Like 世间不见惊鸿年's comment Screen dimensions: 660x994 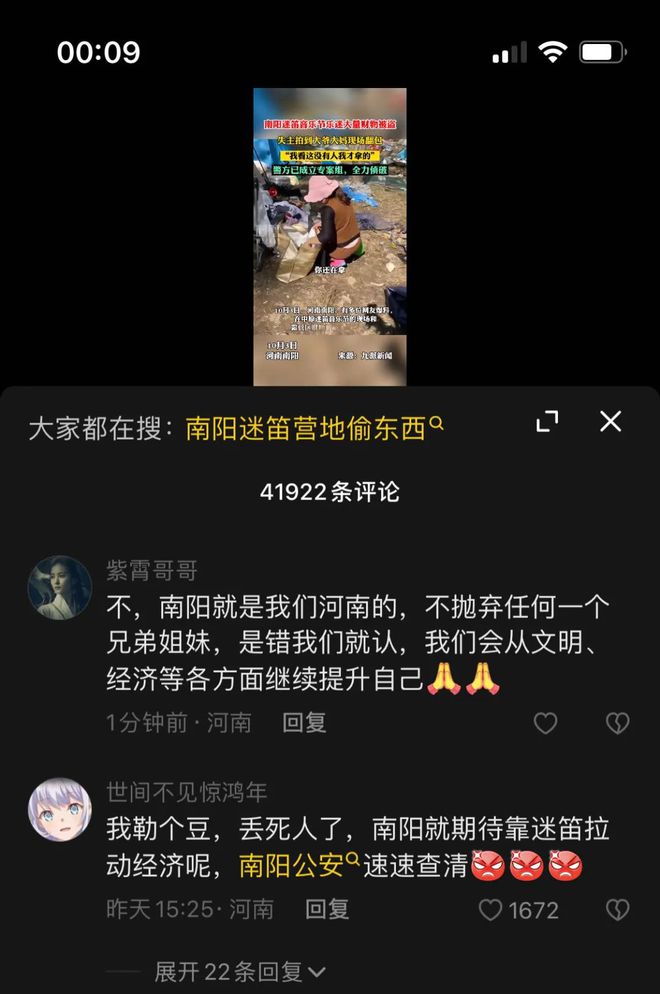(x=491, y=910)
